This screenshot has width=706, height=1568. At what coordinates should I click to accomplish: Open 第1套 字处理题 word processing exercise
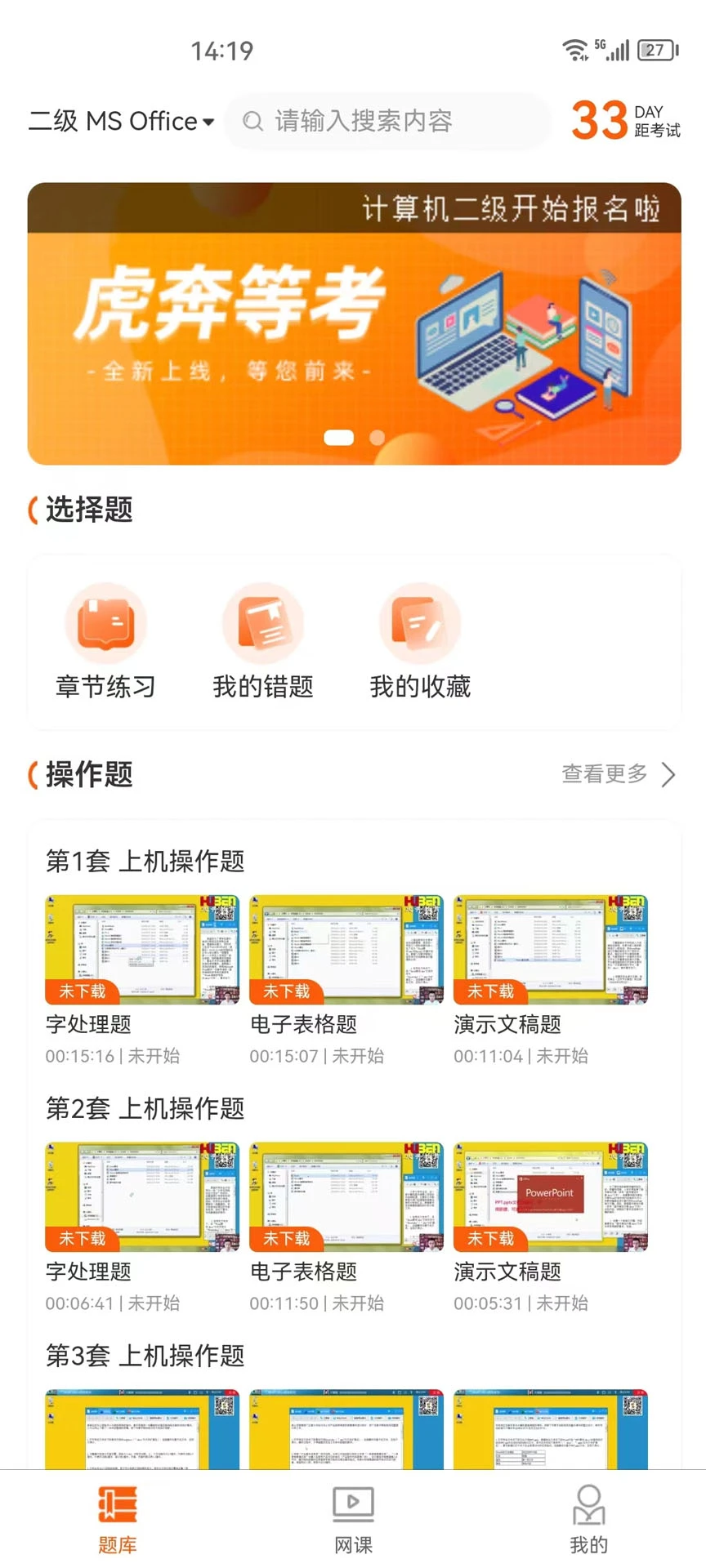141,950
